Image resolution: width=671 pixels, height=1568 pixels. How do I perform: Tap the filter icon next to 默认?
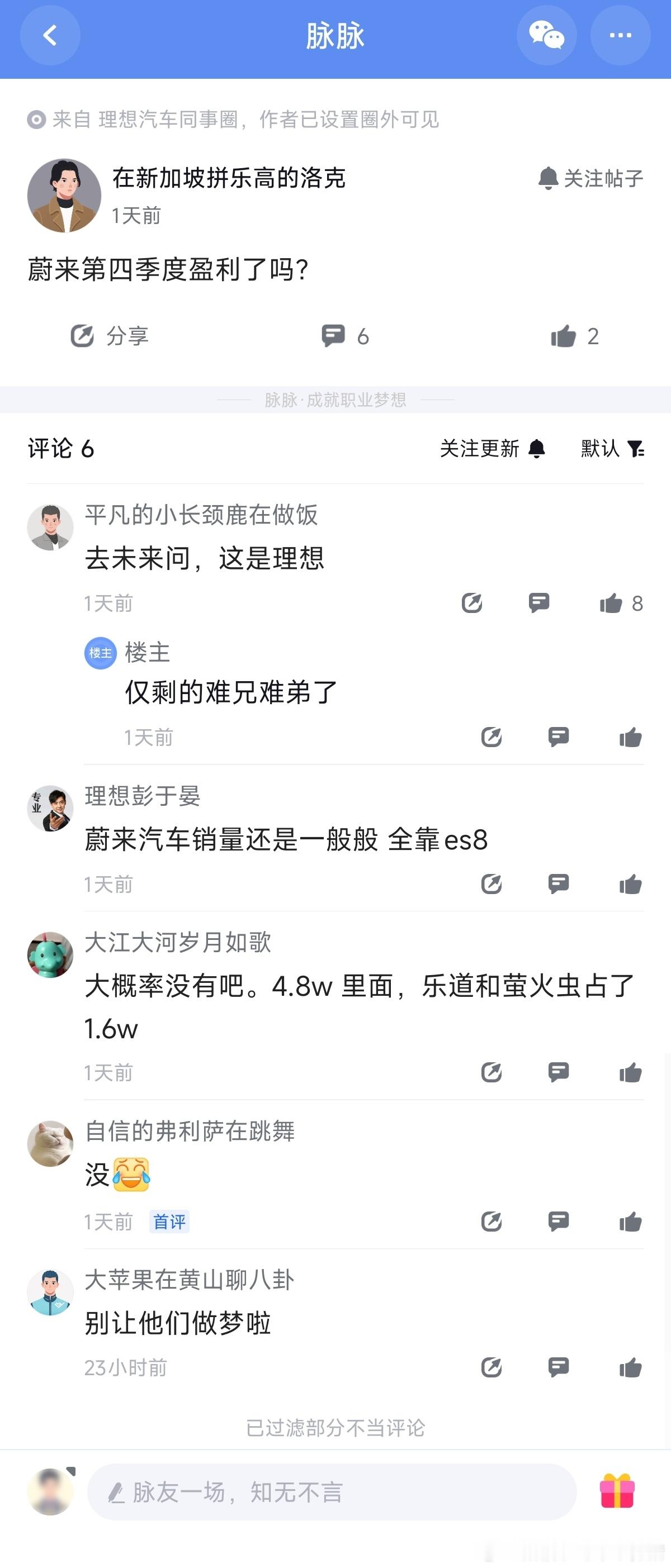(636, 449)
